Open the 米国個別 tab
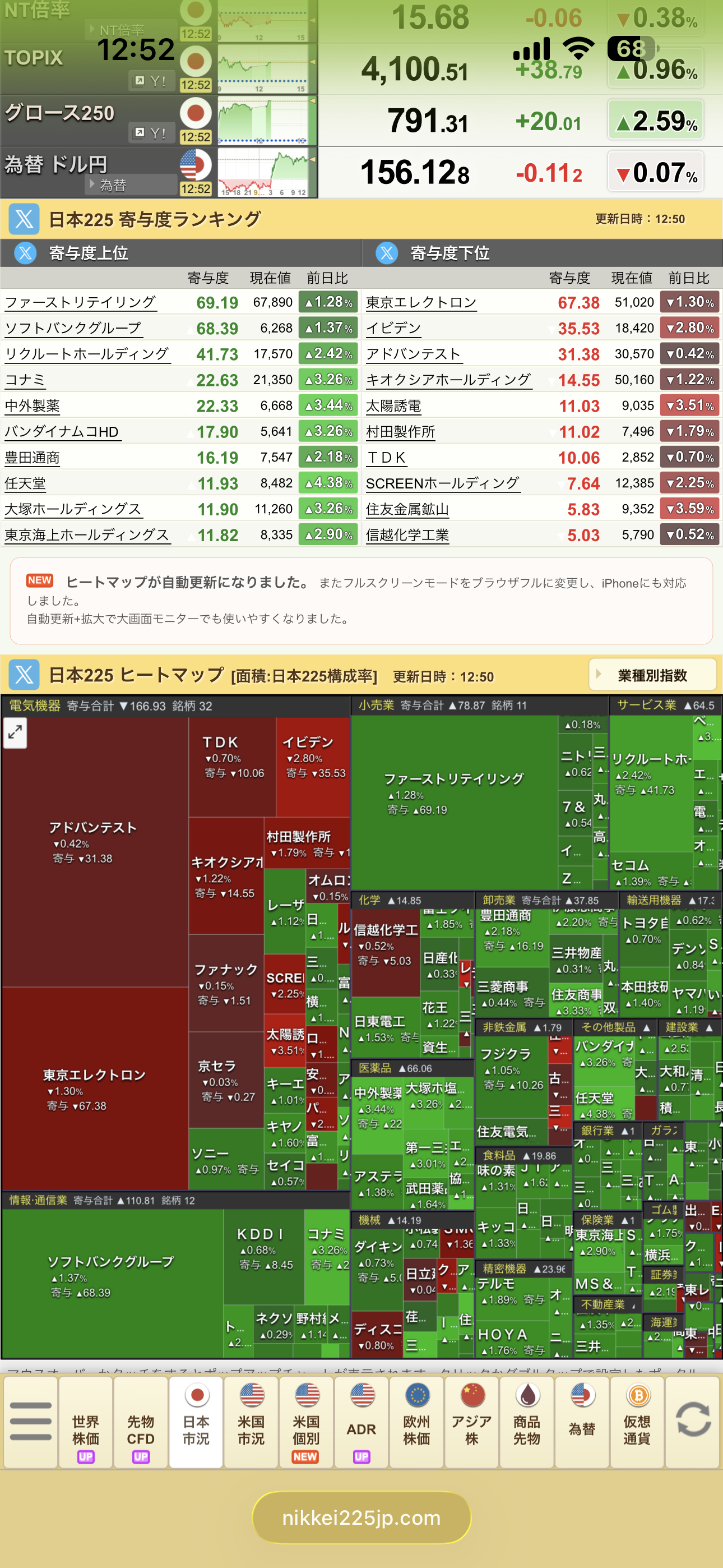723x1568 pixels. [306, 1423]
